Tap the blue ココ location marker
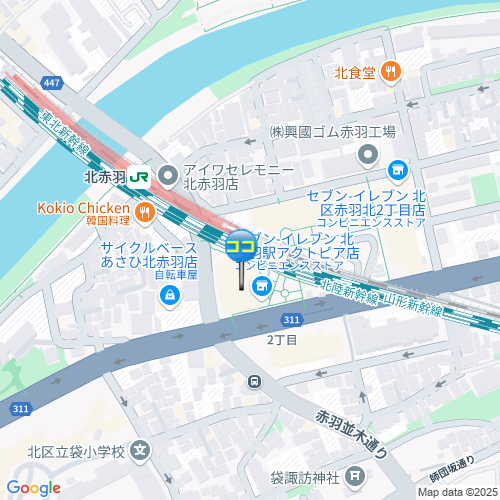The image size is (500, 500). tap(241, 246)
